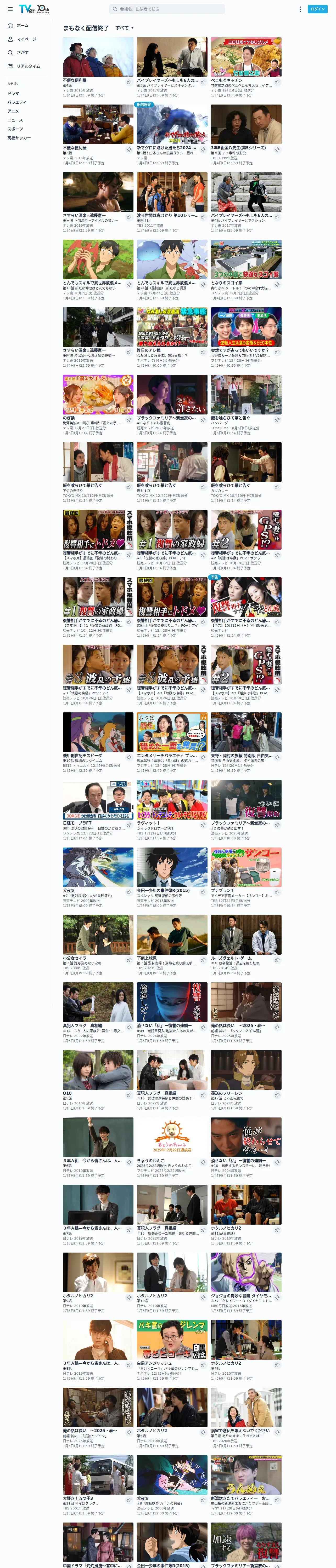This screenshot has width=336, height=1568.
Task: Open マイページ from the sidebar
Action: pos(26,39)
